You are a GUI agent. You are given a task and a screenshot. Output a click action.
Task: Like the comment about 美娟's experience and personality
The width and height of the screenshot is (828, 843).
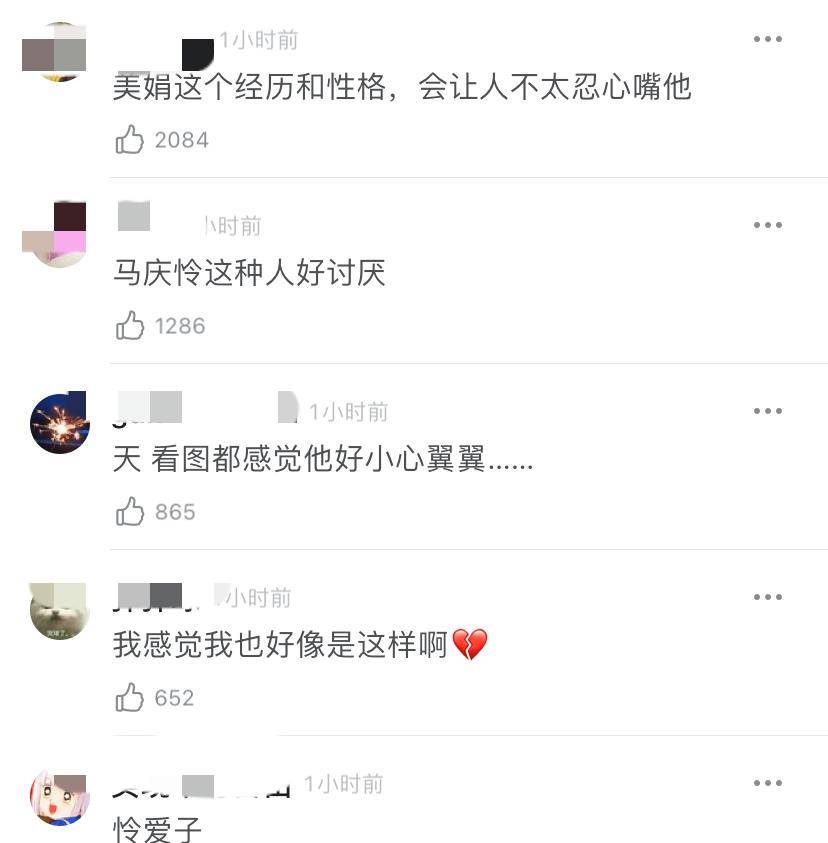point(130,140)
